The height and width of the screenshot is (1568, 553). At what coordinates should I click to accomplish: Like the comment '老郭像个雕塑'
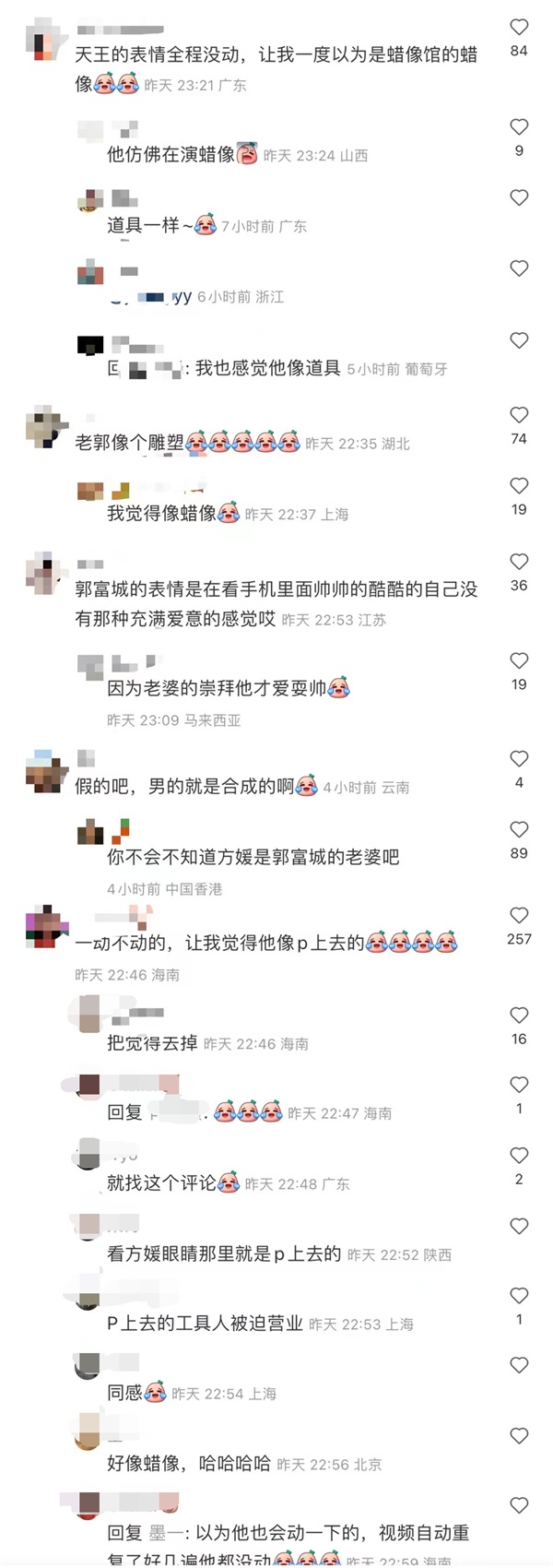click(x=519, y=415)
